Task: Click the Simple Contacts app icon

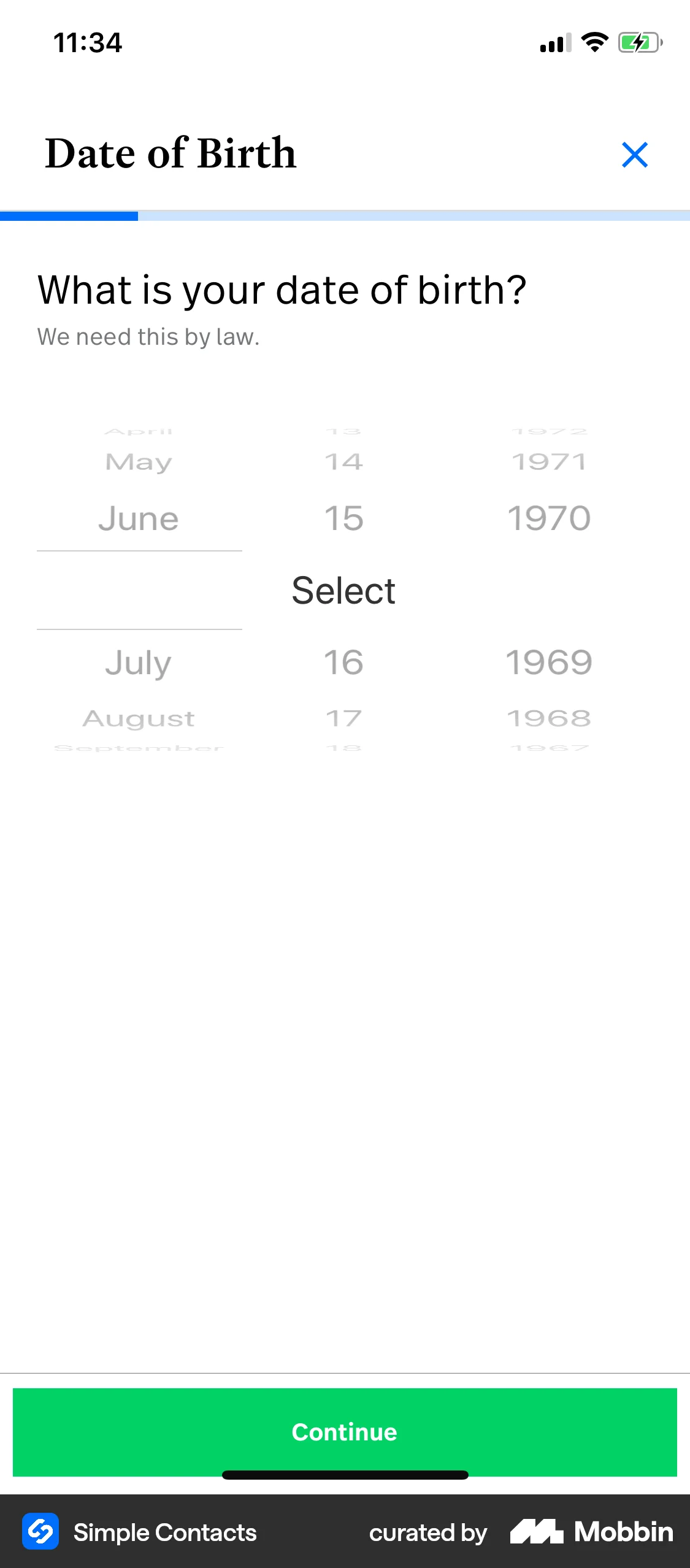Action: pos(40,1532)
